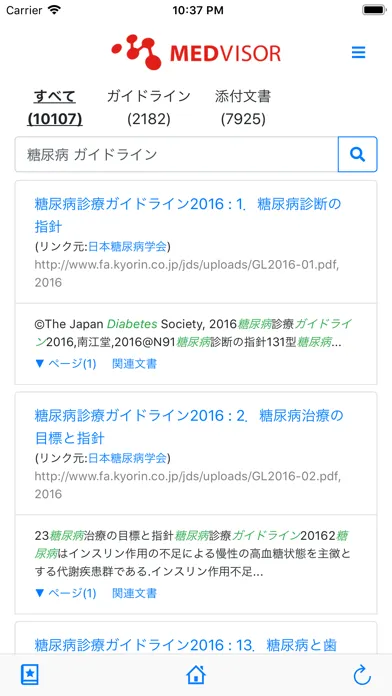Image resolution: width=392 pixels, height=696 pixels.
Task: Reload the page with refresh icon
Action: coord(362,675)
